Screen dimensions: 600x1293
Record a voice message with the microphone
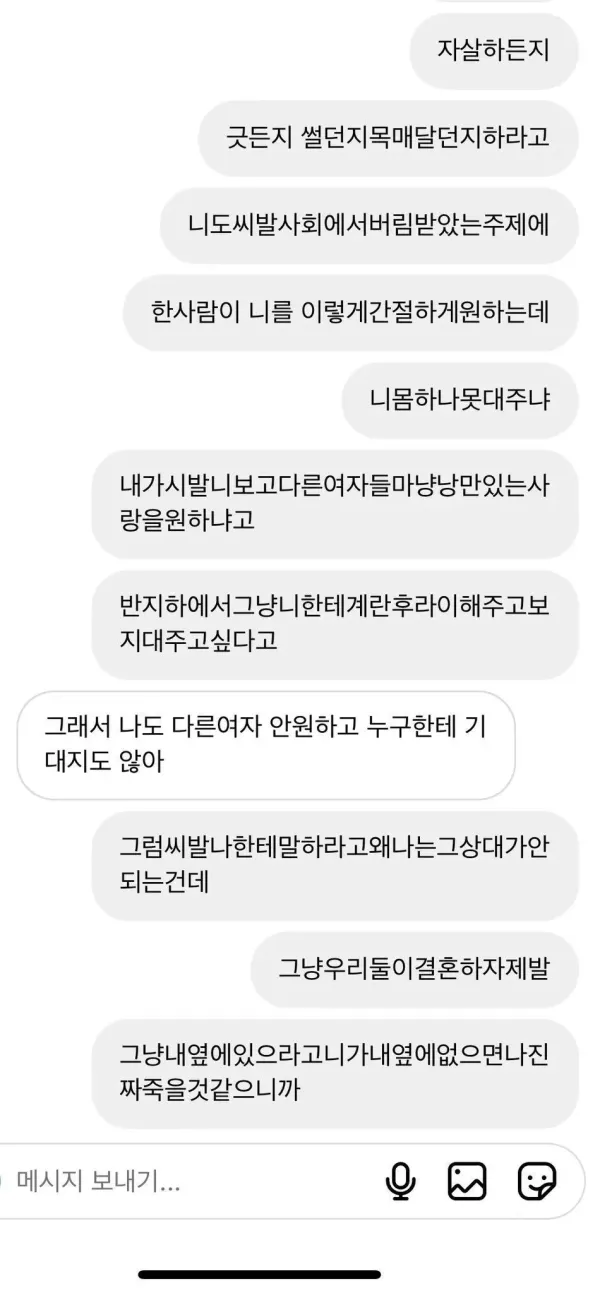[x=400, y=1182]
